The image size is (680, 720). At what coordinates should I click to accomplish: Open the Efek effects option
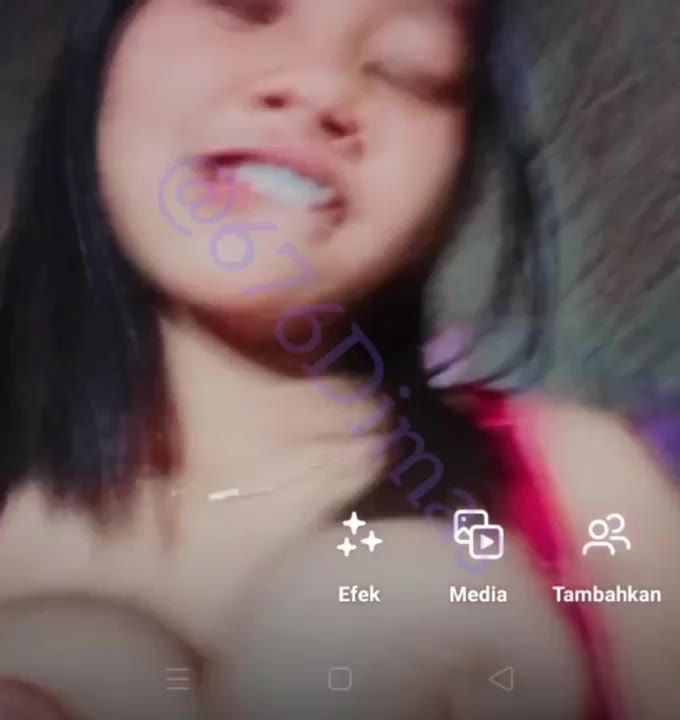pos(359,556)
